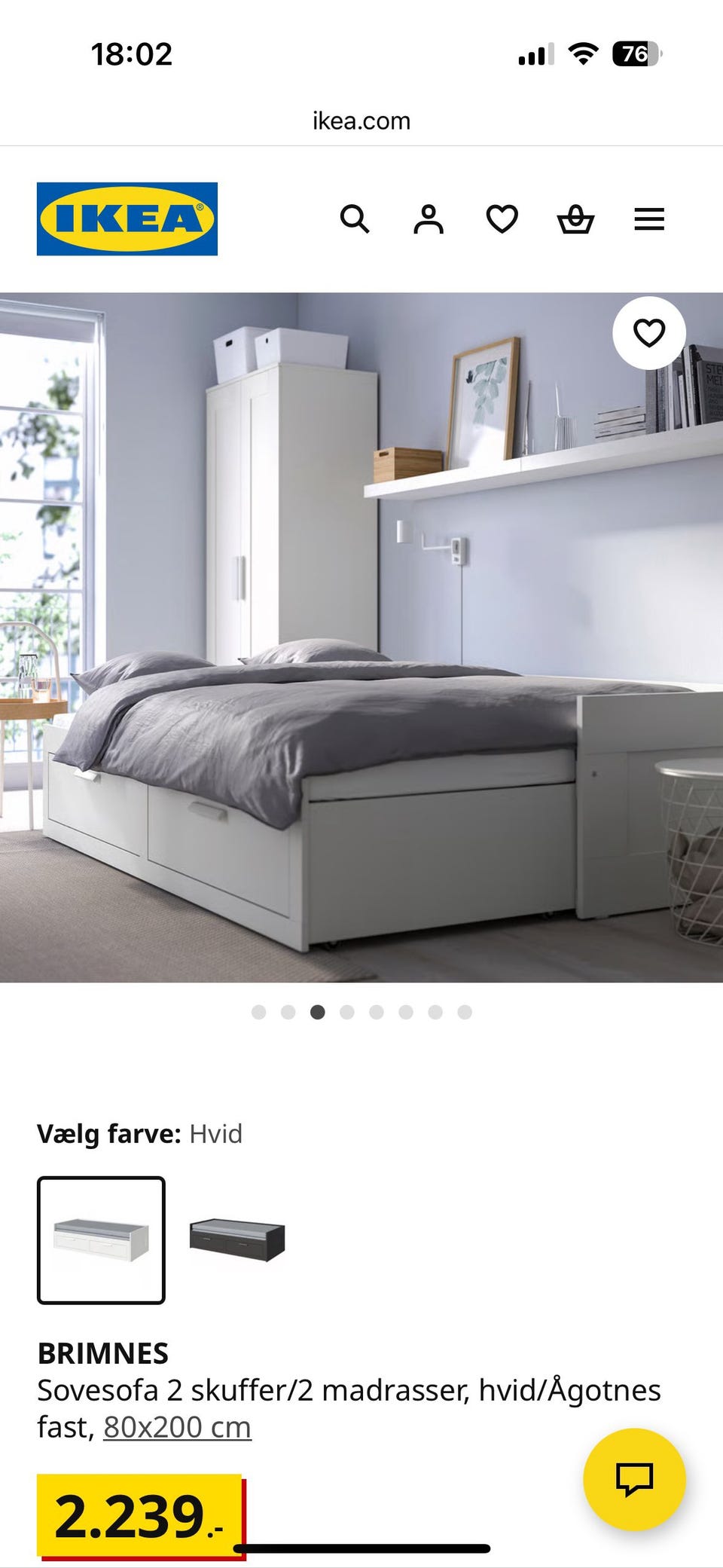Image resolution: width=723 pixels, height=1568 pixels.
Task: Open the search function
Action: (355, 219)
